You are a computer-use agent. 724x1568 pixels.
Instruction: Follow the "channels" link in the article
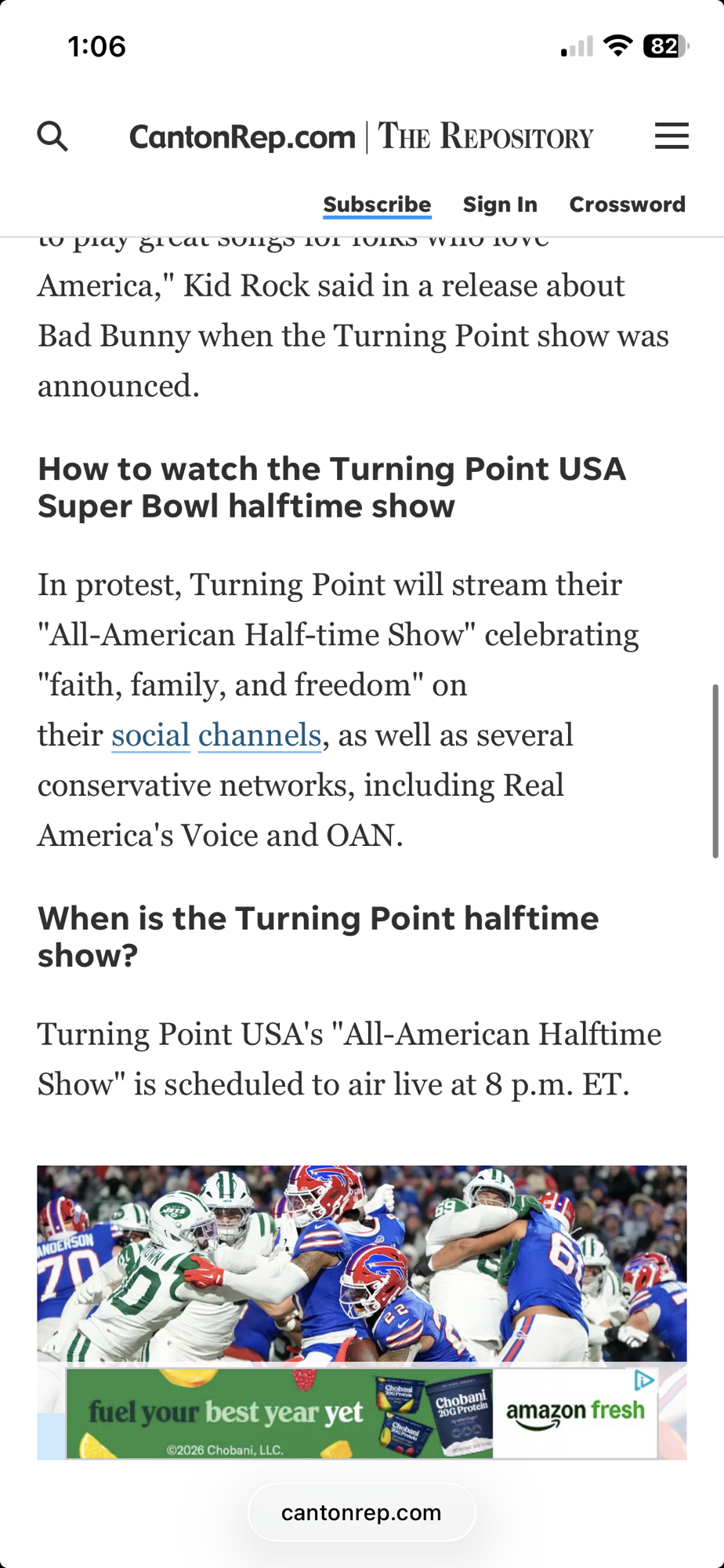click(259, 735)
